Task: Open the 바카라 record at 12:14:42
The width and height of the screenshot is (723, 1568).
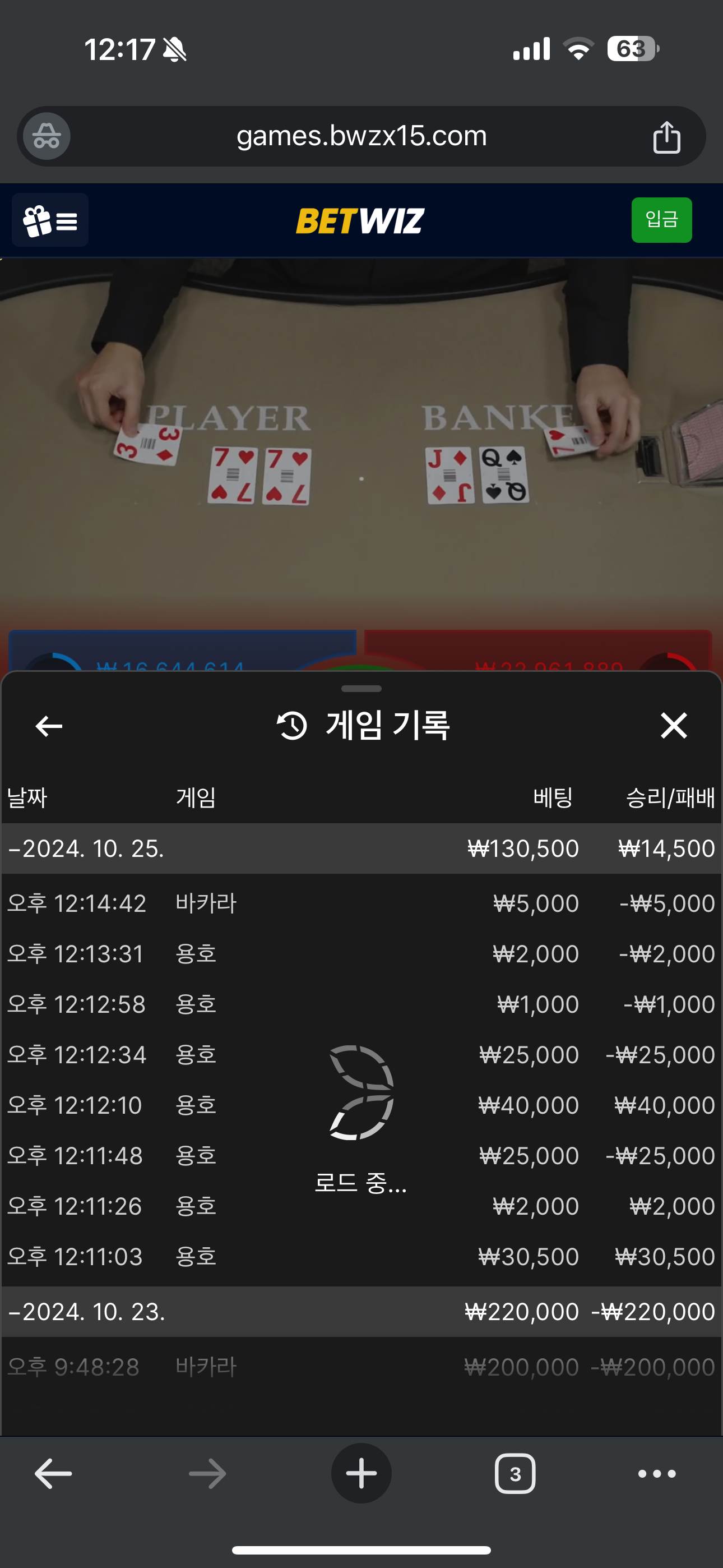Action: coord(361,903)
